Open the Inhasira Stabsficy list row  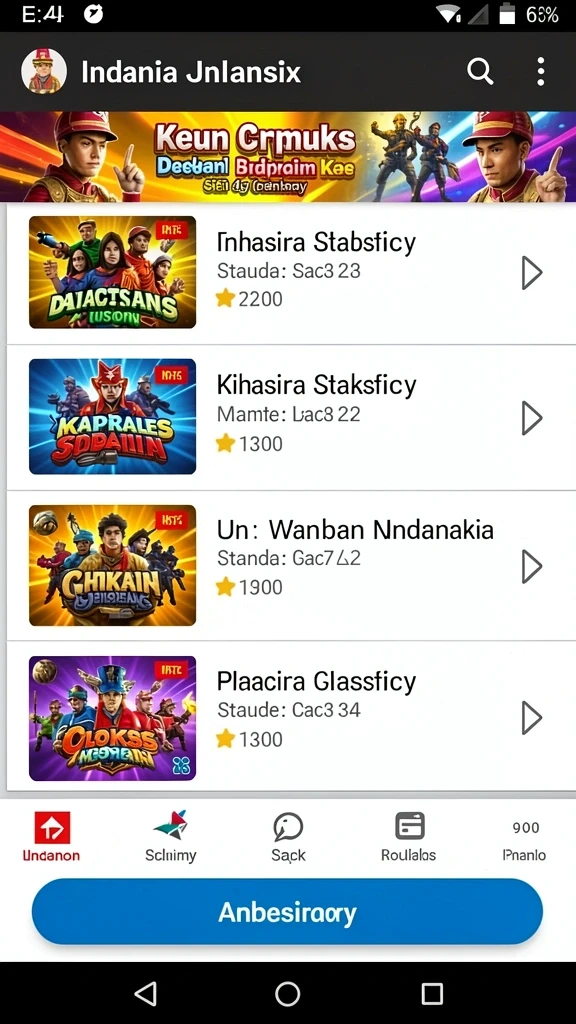[x=291, y=273]
